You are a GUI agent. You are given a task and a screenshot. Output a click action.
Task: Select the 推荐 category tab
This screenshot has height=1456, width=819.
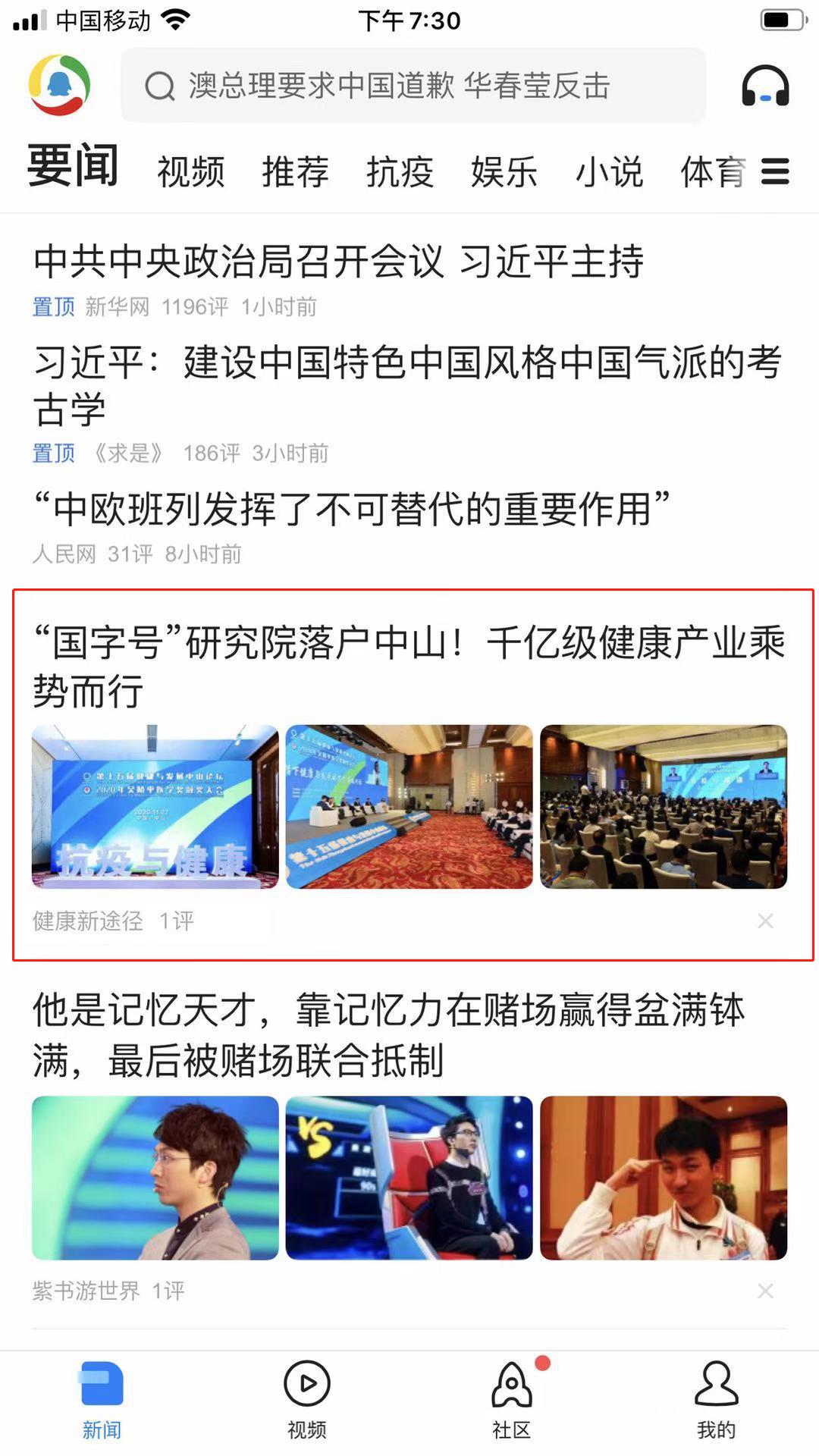click(295, 171)
